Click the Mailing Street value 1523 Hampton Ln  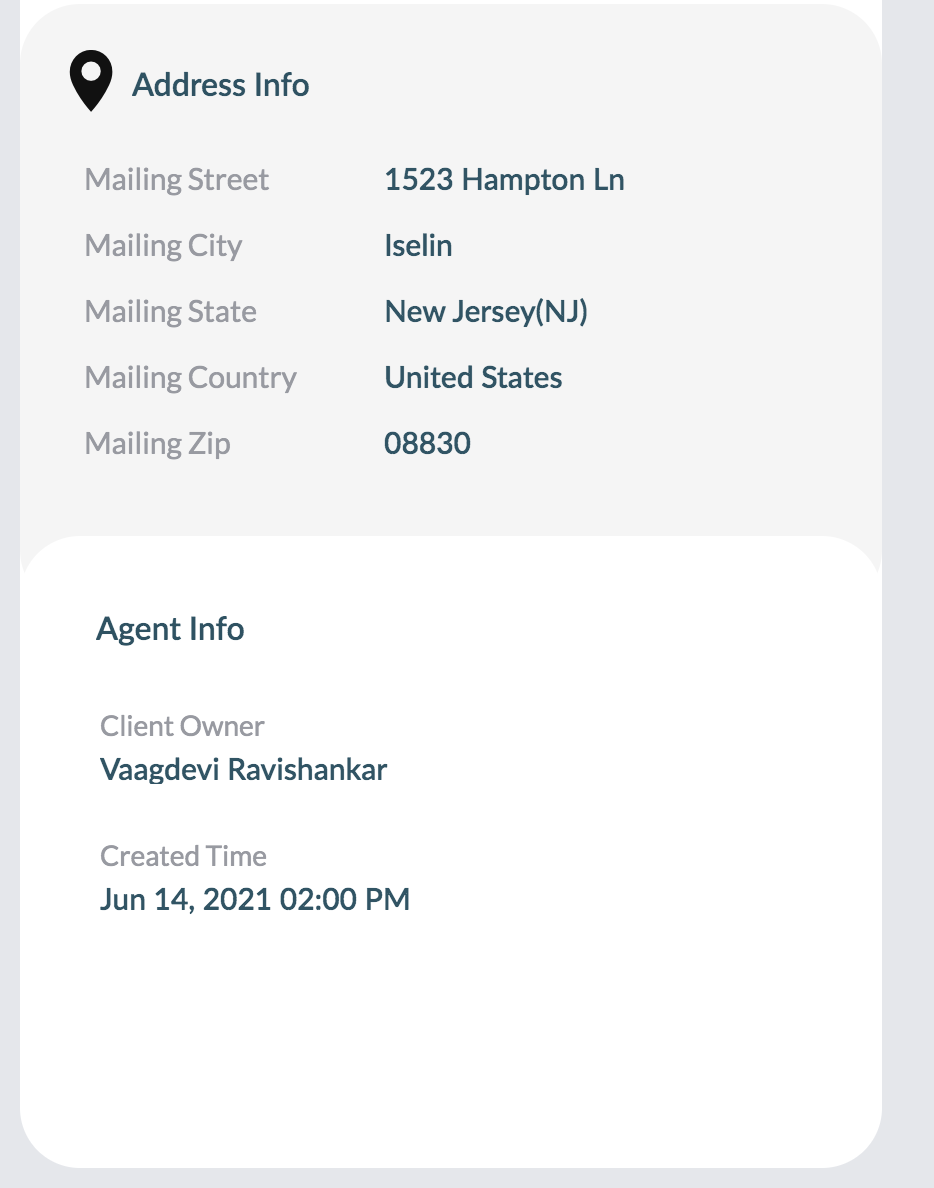(x=505, y=179)
